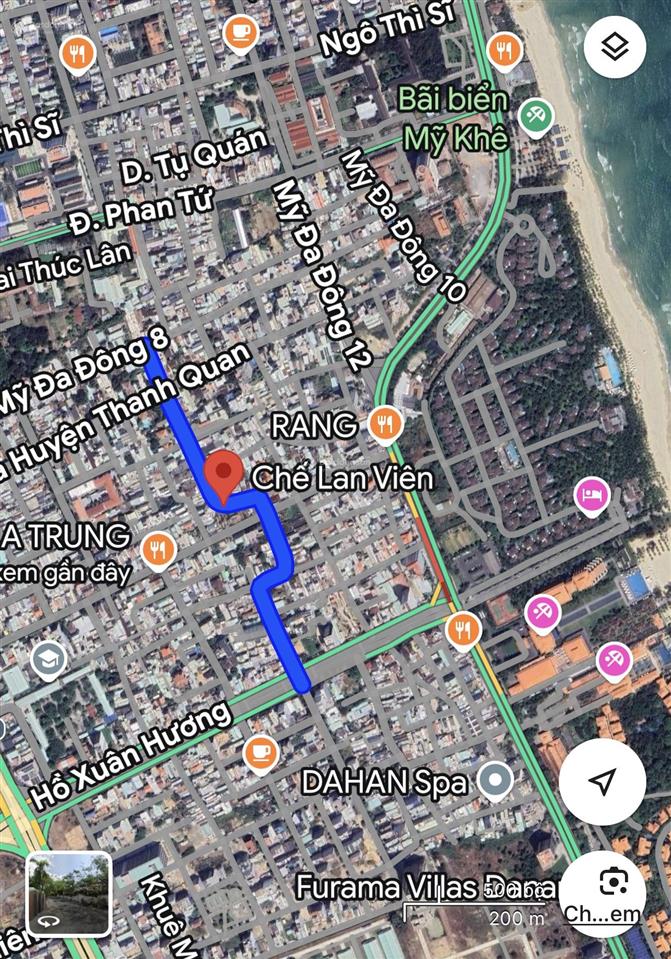Open the Street View thumbnail

tap(68, 893)
